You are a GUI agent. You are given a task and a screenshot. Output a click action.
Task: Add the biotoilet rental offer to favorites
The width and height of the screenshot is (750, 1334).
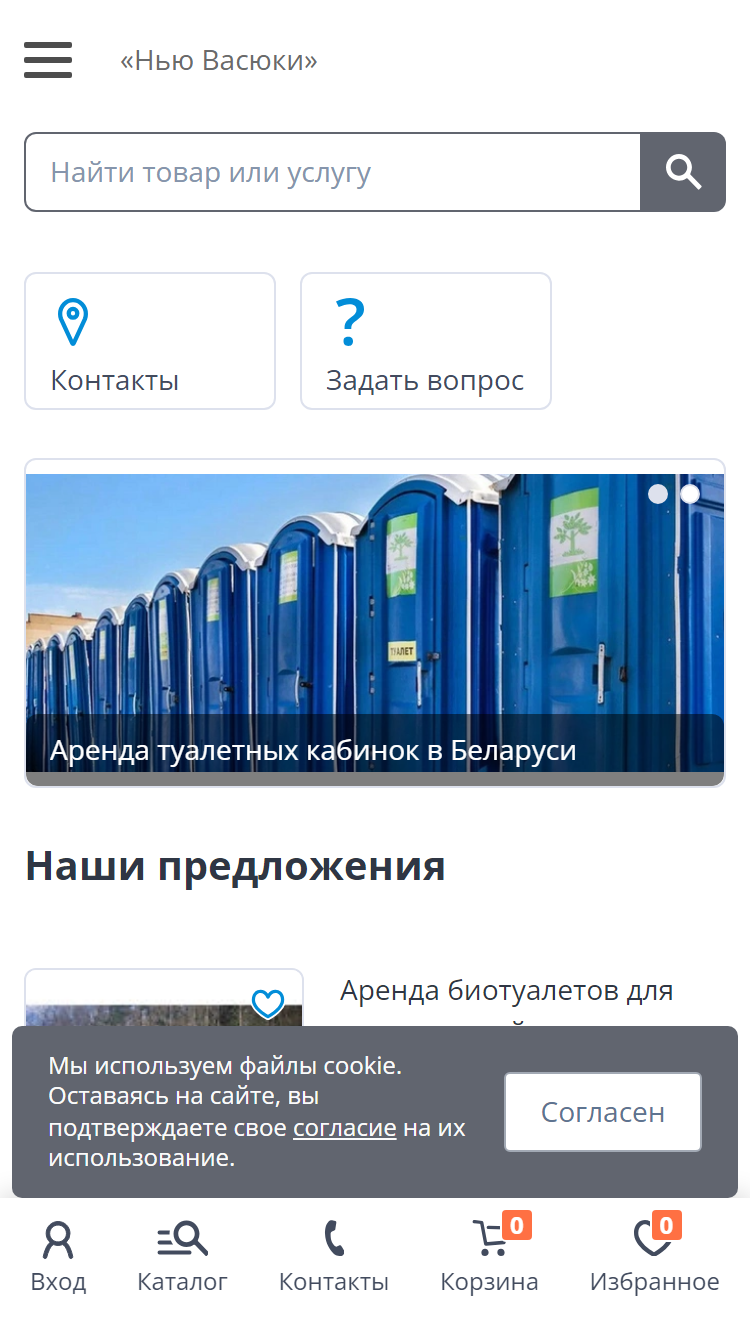tap(268, 1003)
